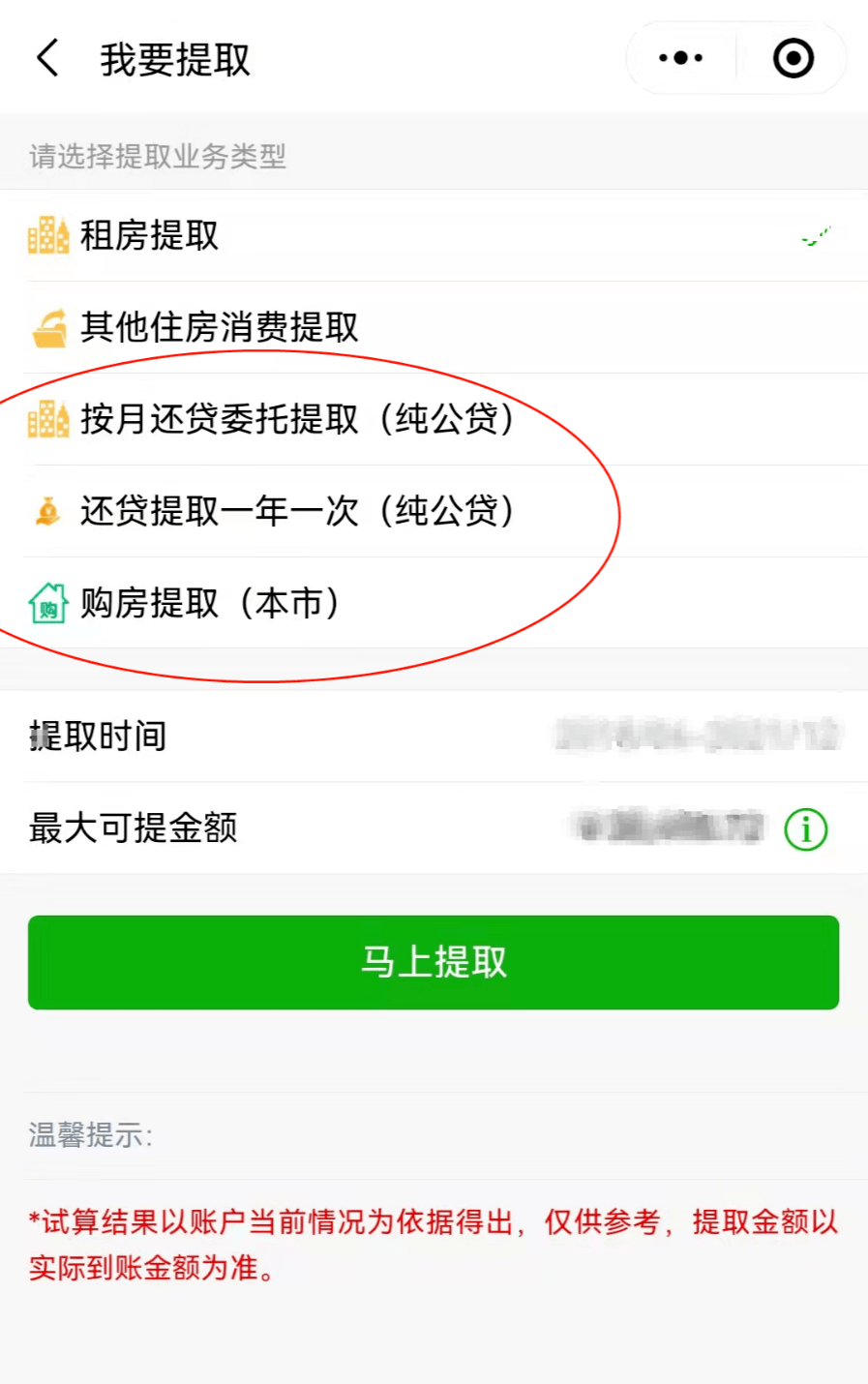Click the building icon for 按月还贷委托提取
868x1384 pixels.
click(45, 419)
